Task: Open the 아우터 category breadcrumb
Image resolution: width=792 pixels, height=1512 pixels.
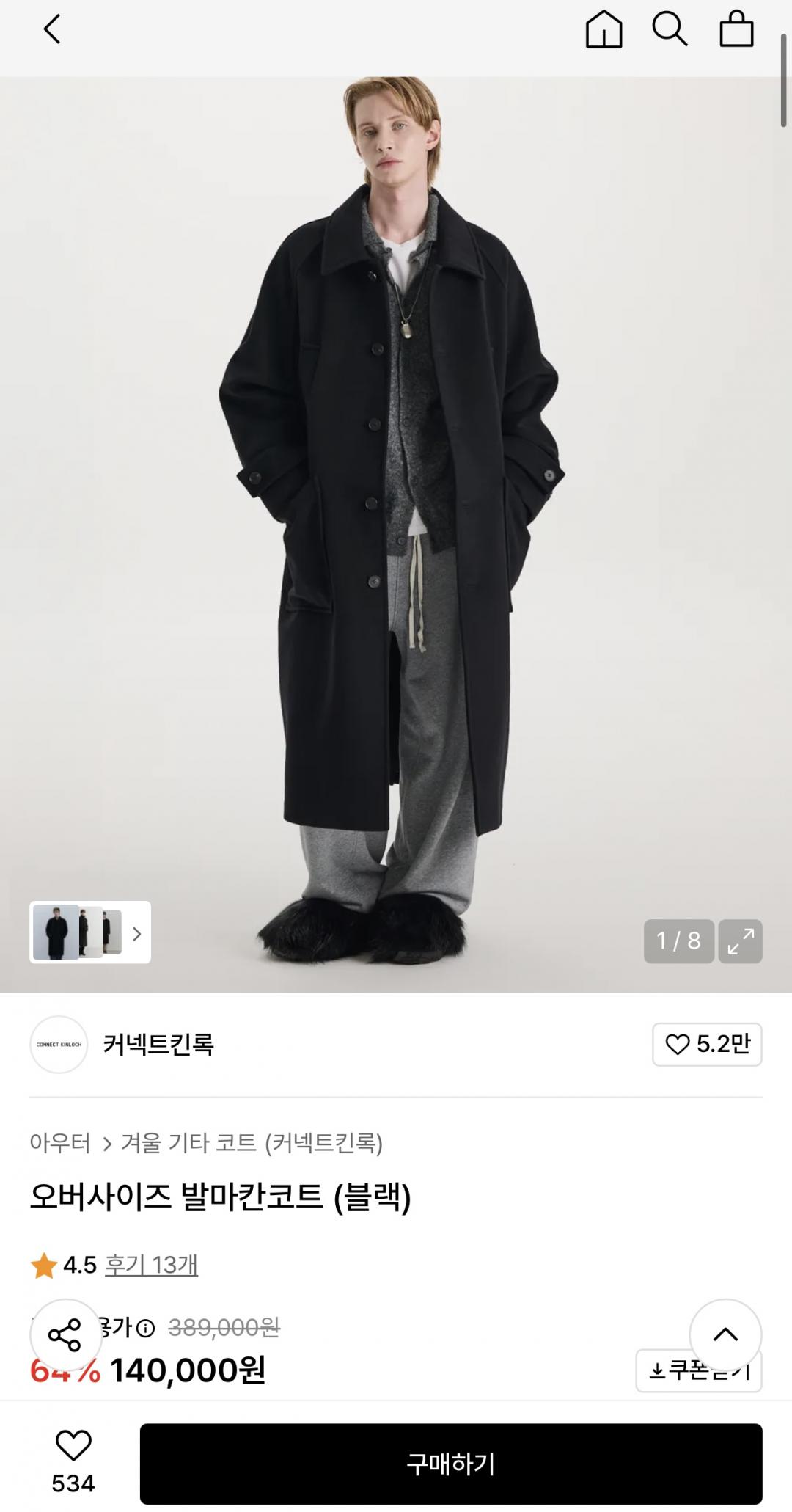Action: click(60, 1143)
